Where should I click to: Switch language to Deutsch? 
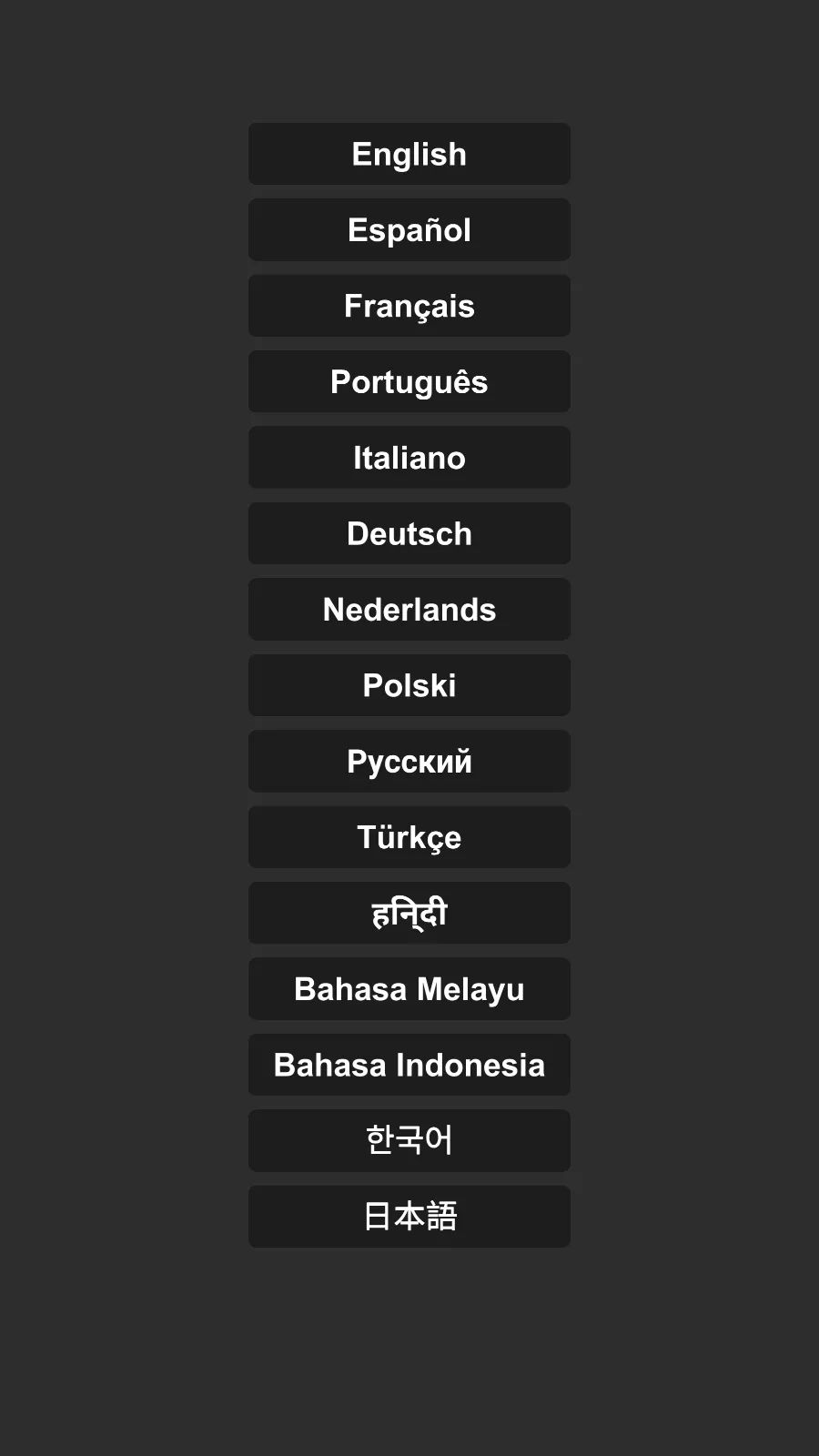coord(409,533)
